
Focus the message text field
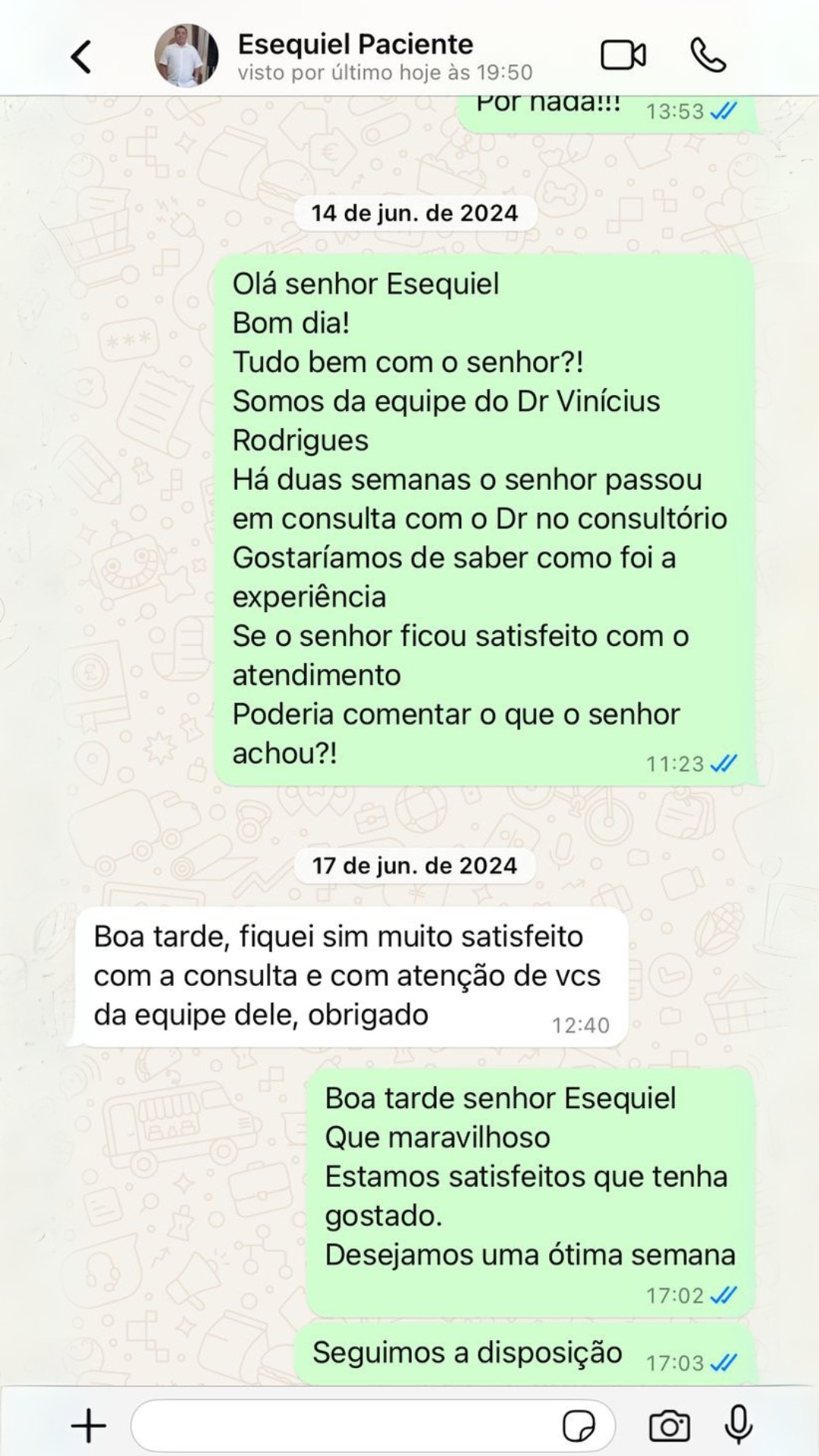pos(345,1426)
